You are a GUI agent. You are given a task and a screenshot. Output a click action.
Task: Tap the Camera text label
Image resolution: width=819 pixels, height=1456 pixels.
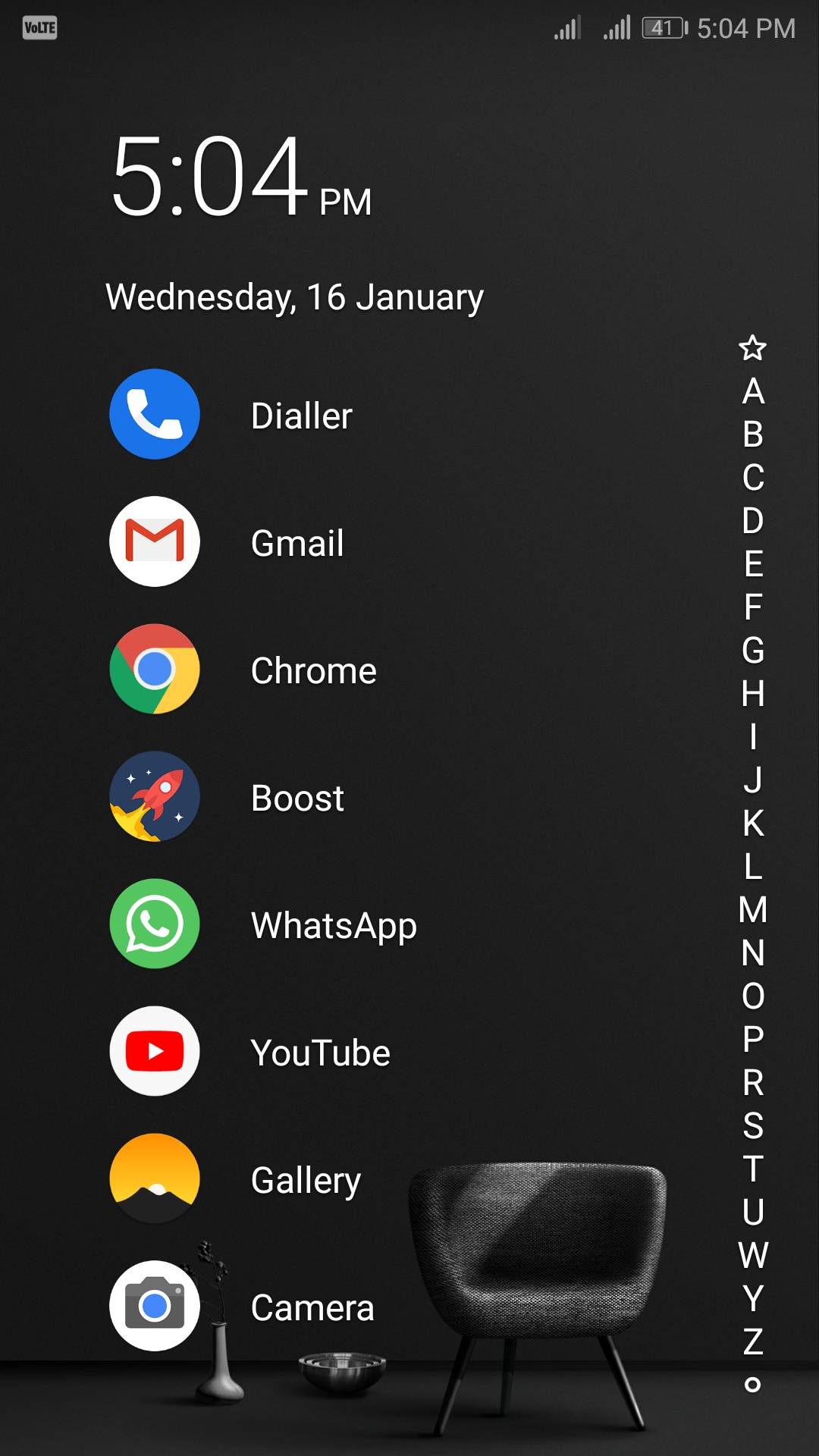pos(313,1308)
